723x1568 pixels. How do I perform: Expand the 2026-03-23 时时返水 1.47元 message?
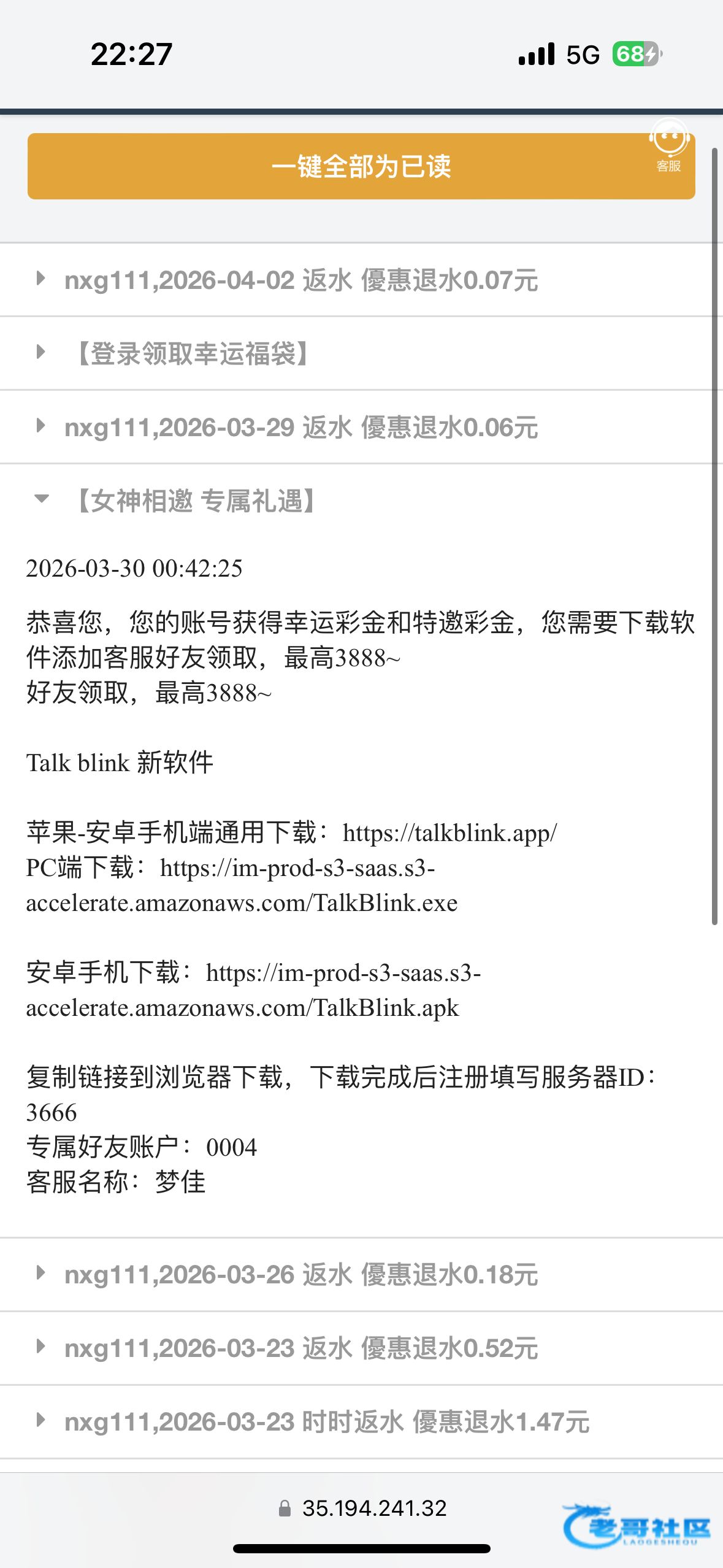click(325, 1422)
